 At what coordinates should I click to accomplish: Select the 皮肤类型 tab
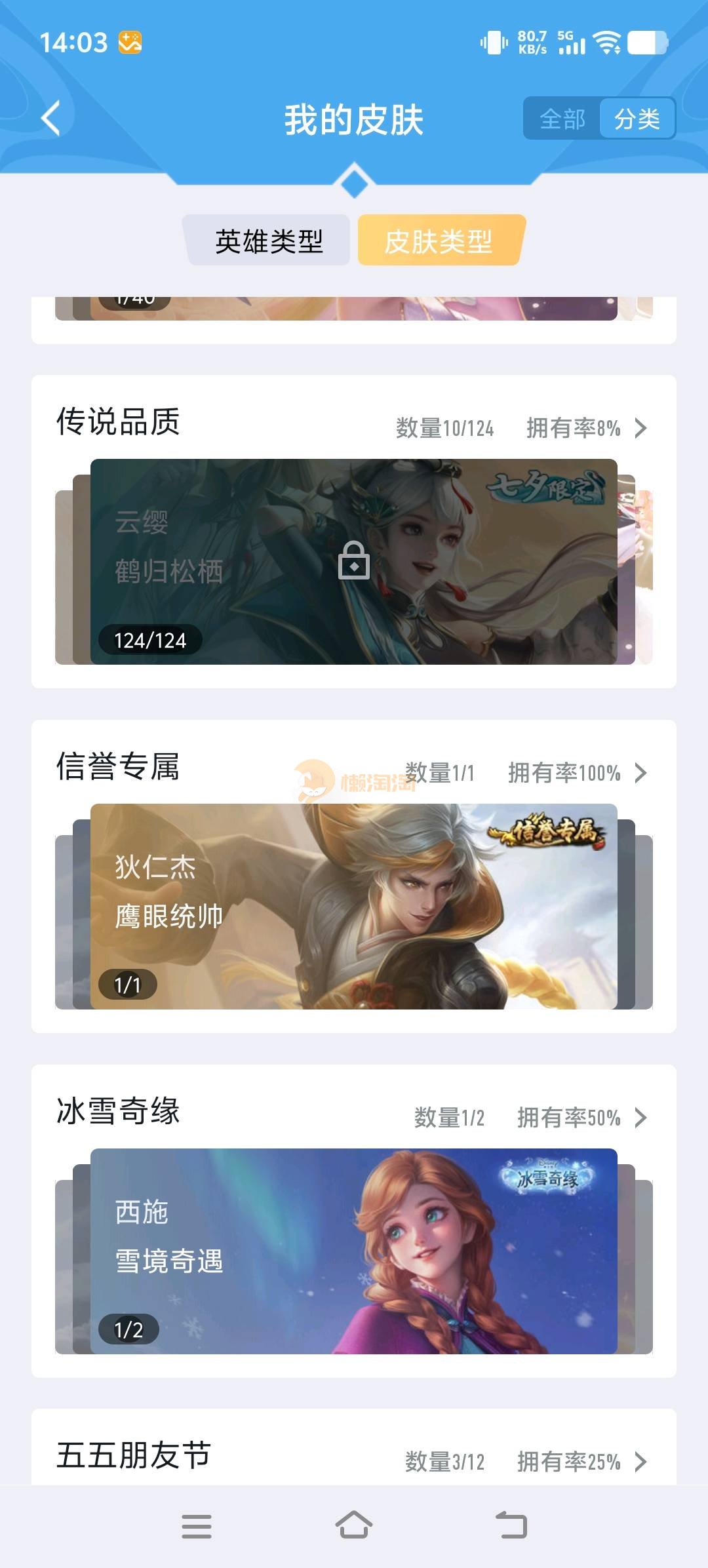click(439, 241)
